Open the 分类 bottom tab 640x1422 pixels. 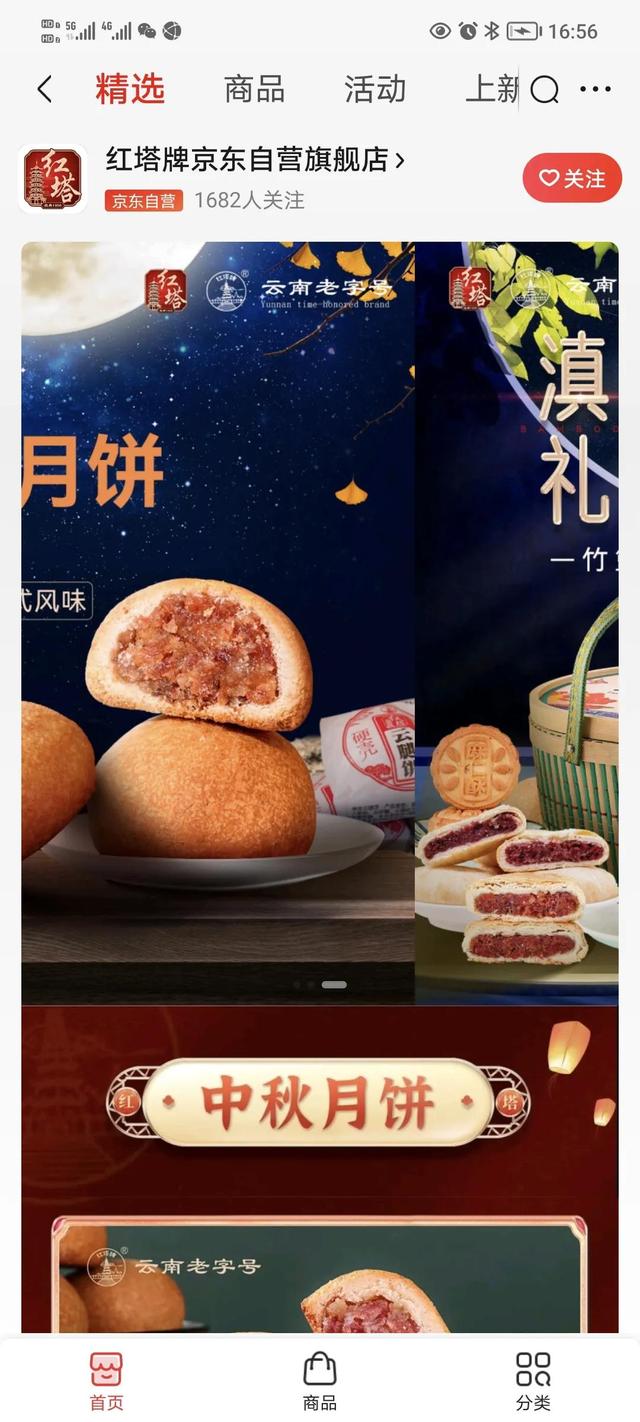pyautogui.click(x=533, y=1381)
